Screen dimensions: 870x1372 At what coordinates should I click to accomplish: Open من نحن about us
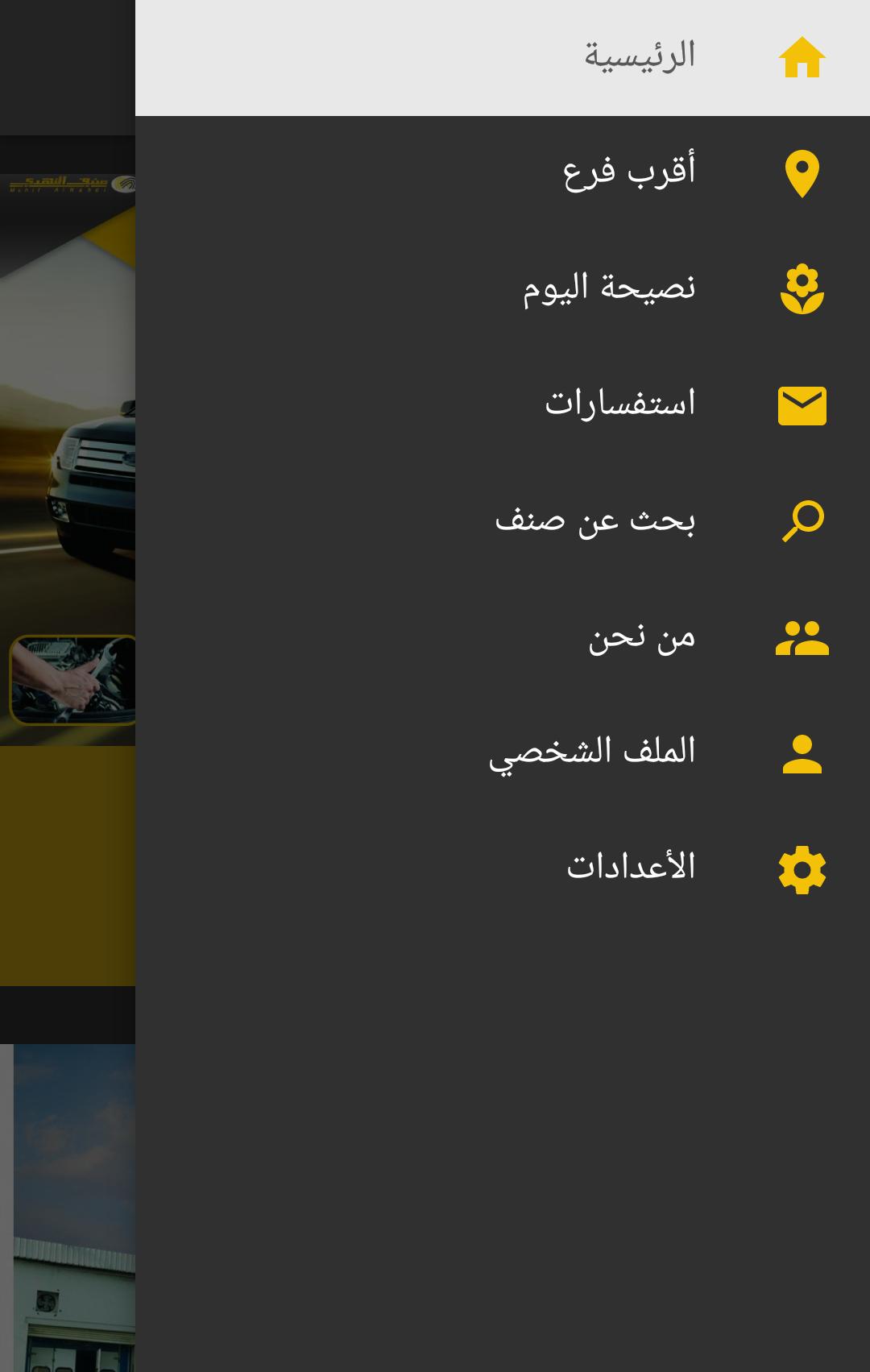click(x=641, y=636)
